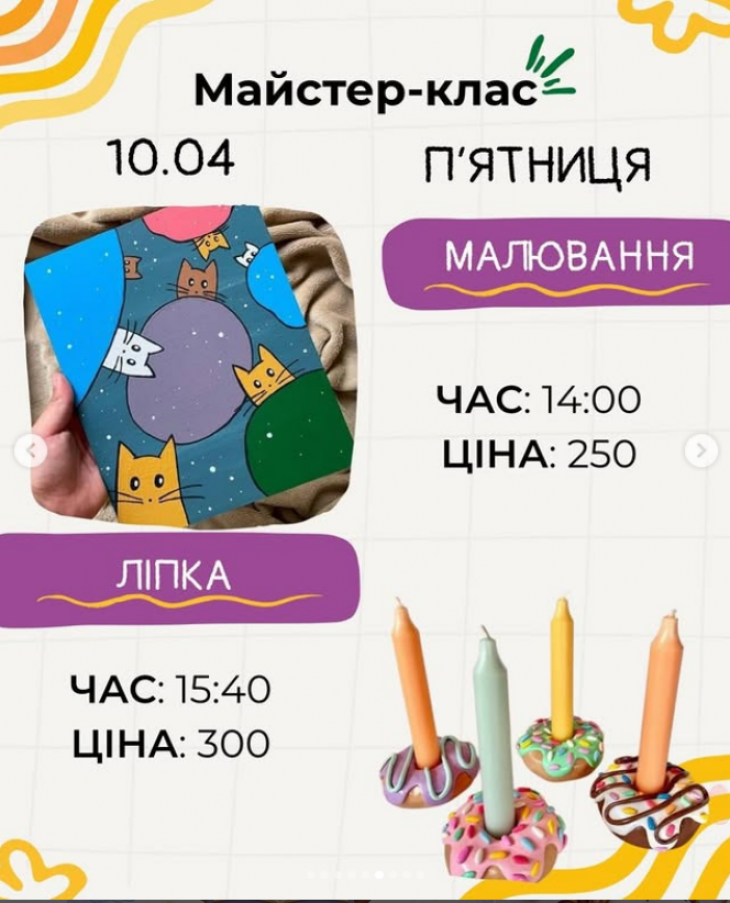The width and height of the screenshot is (730, 903).
Task: Go back to the previous carousel slide
Action: point(31,451)
